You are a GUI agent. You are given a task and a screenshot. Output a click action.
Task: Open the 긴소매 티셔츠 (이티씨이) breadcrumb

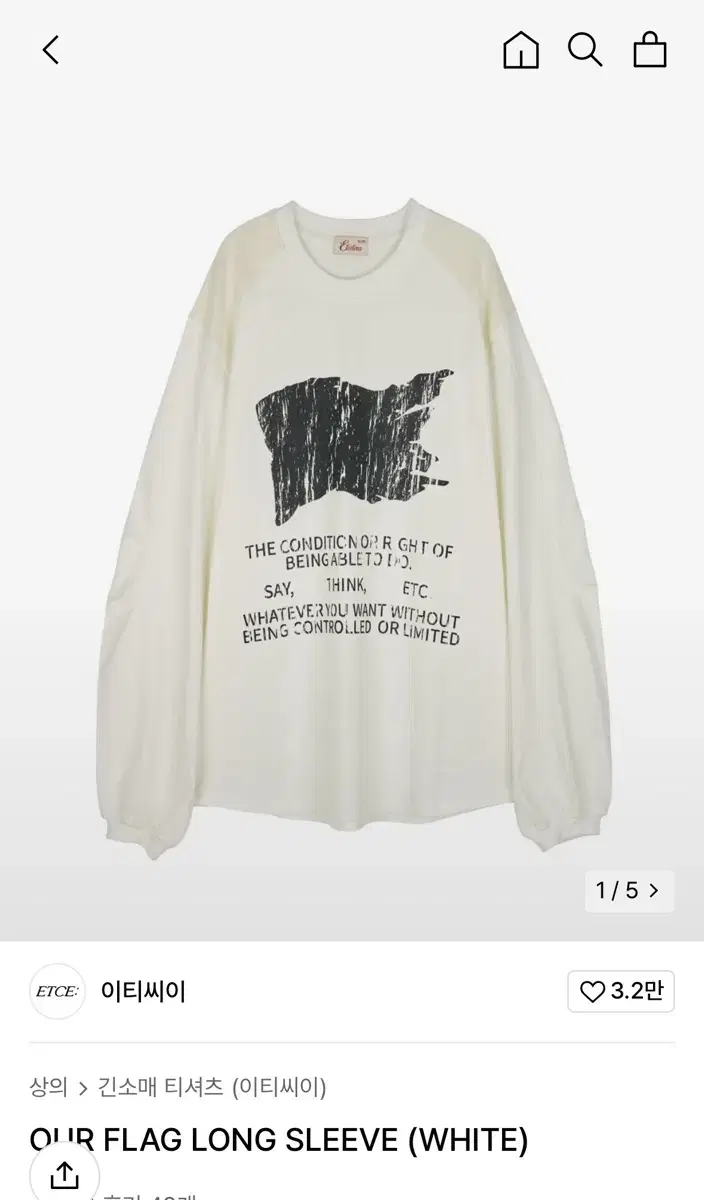click(x=212, y=1087)
